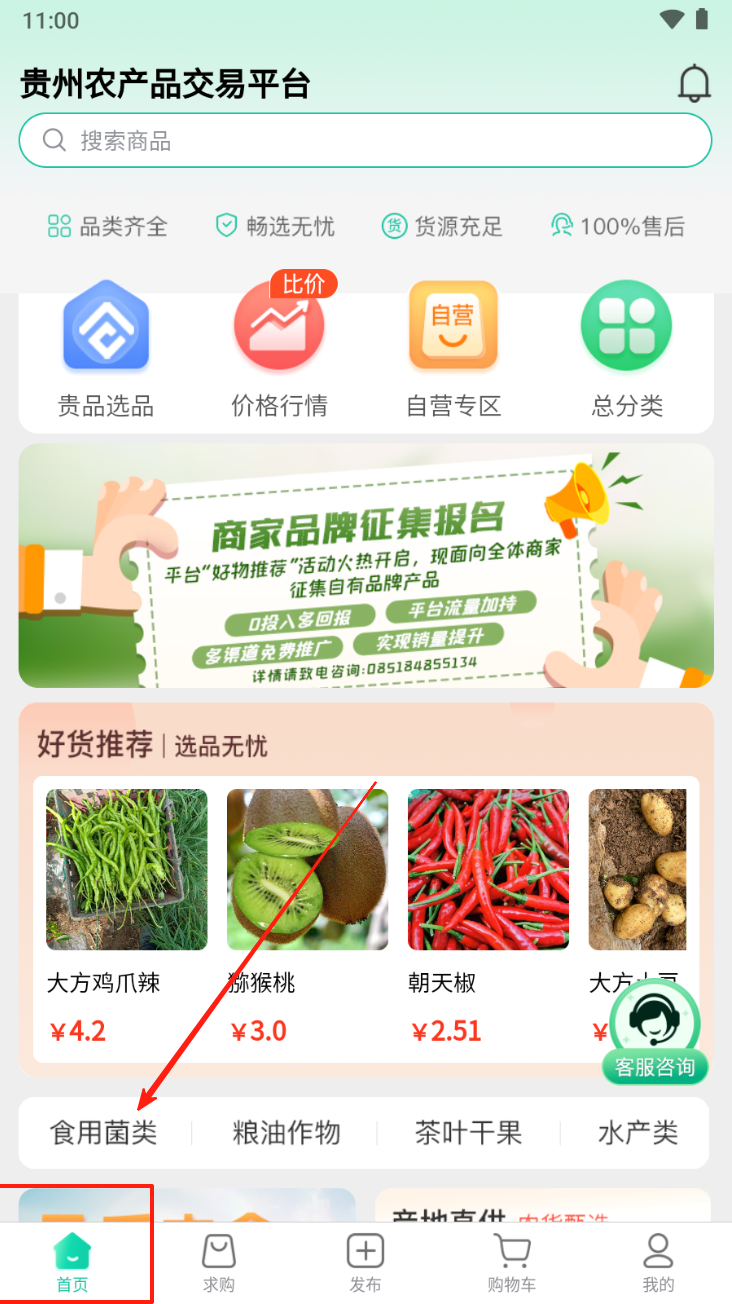Select the 水产类 category
Screen dimensions: 732x1304
(638, 1133)
